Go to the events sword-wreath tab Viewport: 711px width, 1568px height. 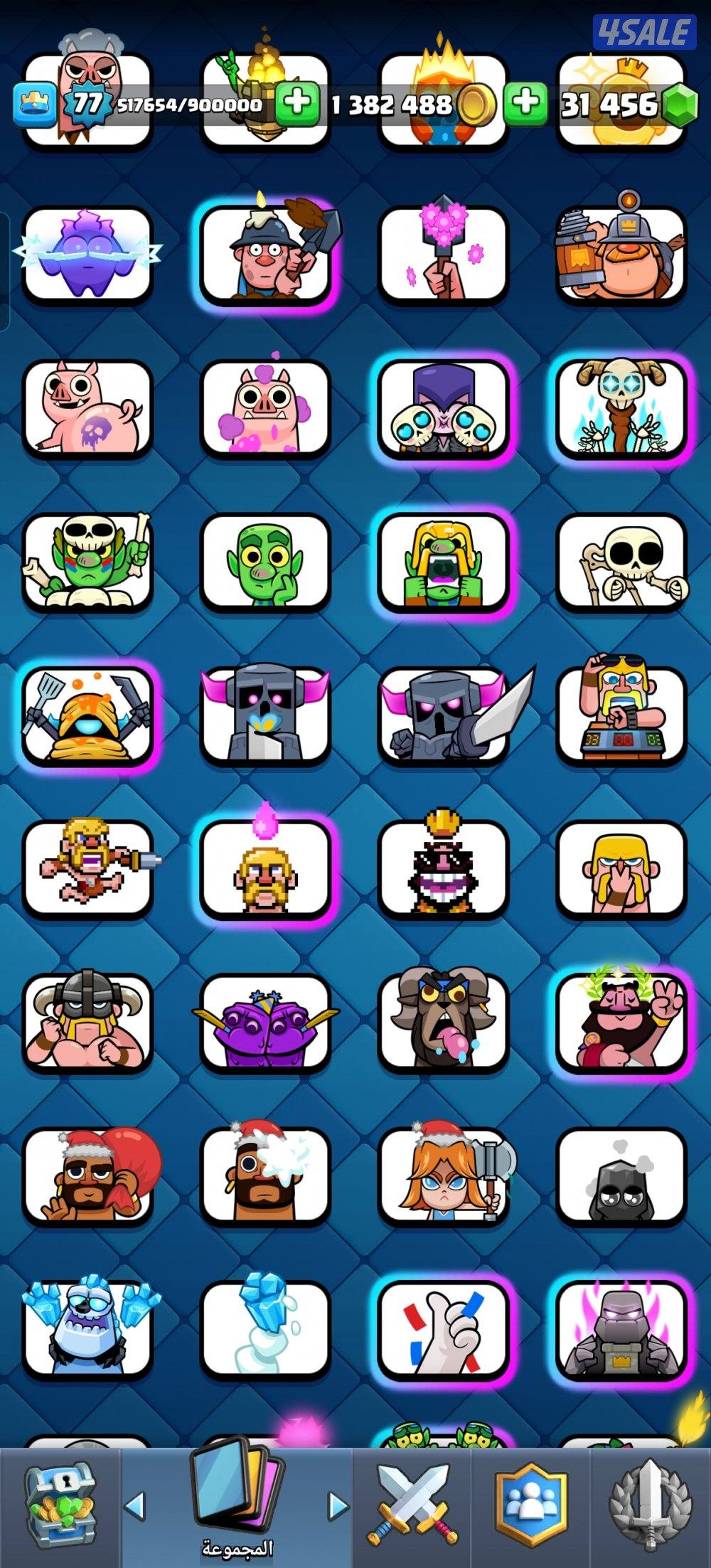pyautogui.click(x=650, y=1506)
